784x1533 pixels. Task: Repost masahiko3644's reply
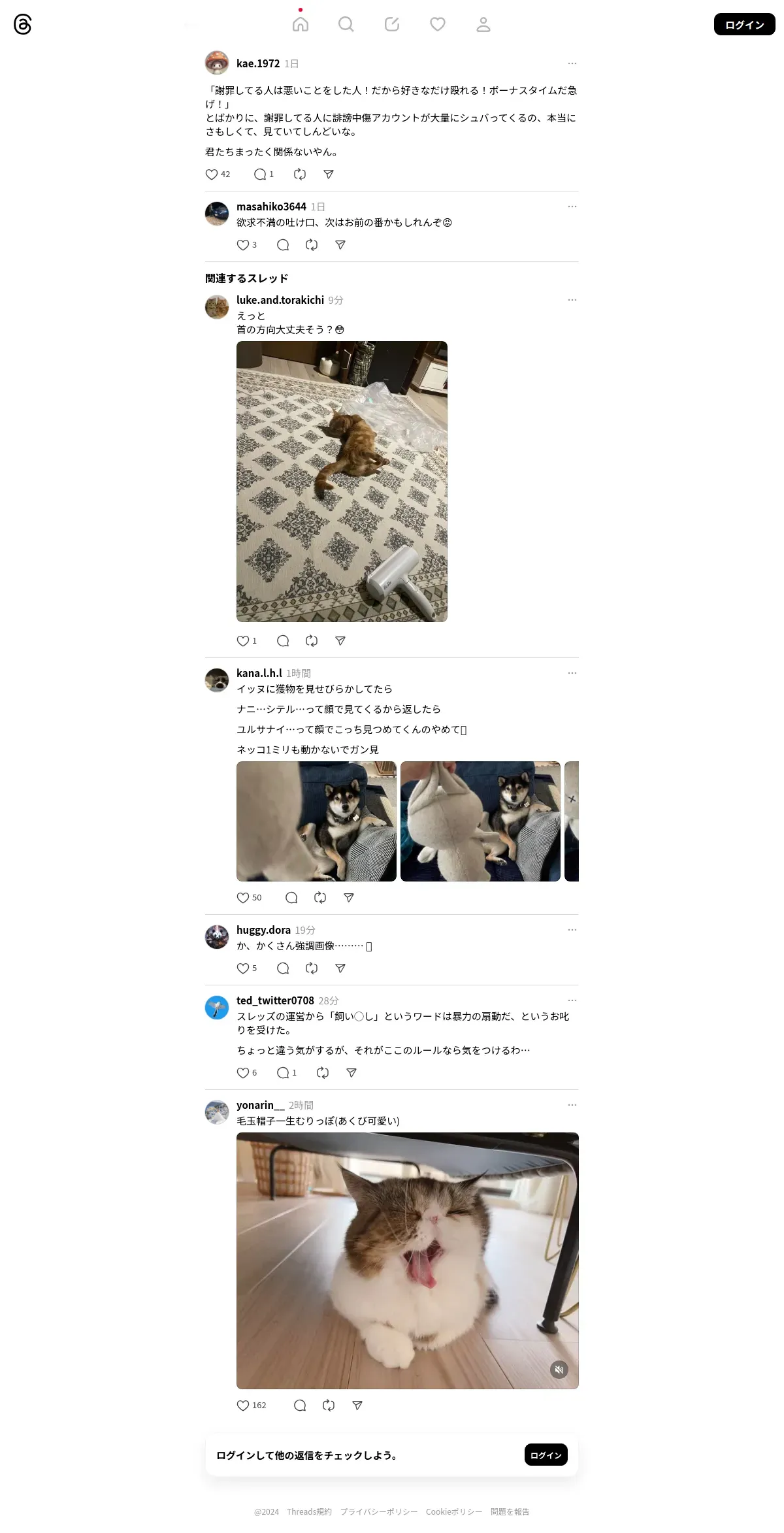(312, 245)
